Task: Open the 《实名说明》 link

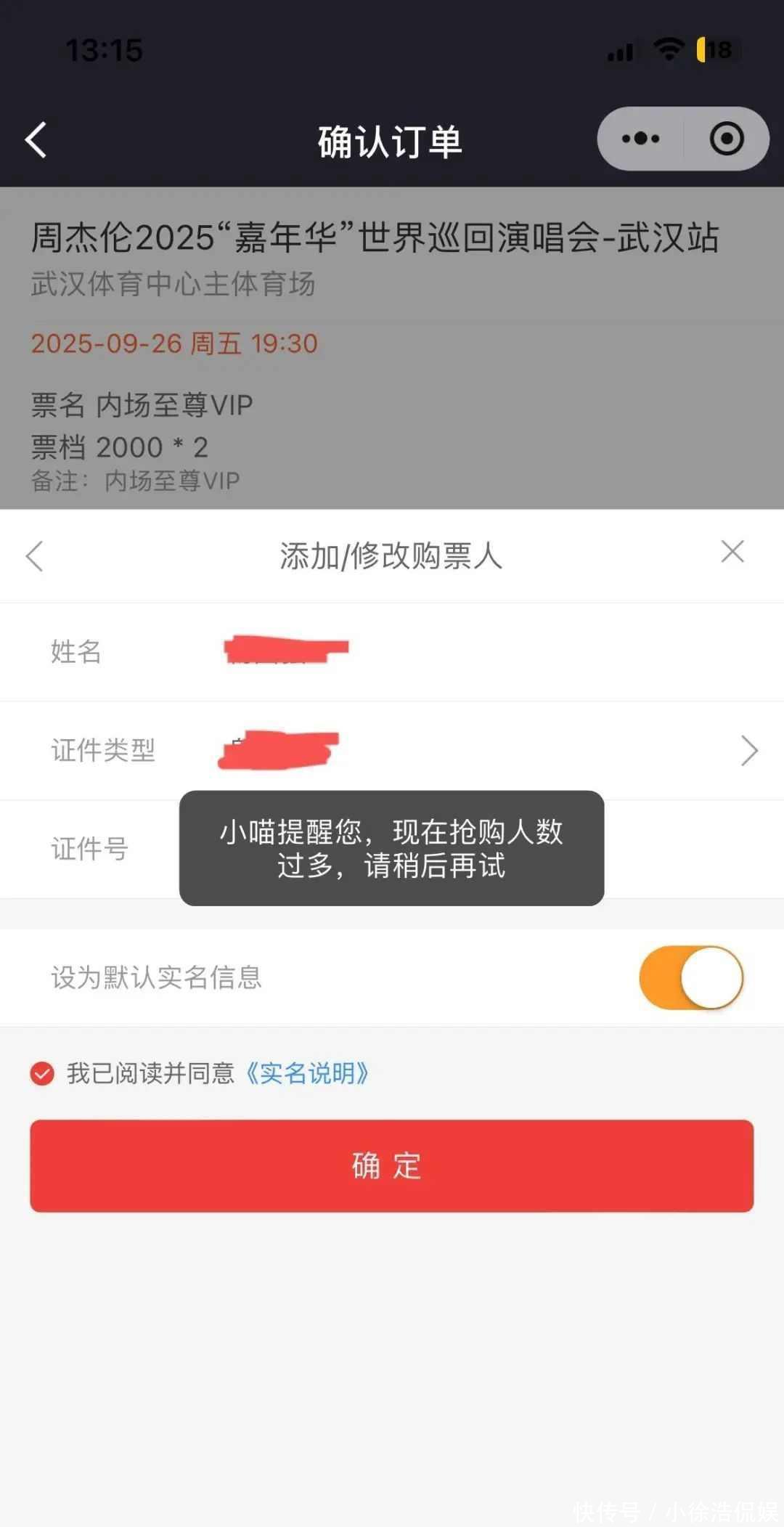Action: pos(308,1073)
